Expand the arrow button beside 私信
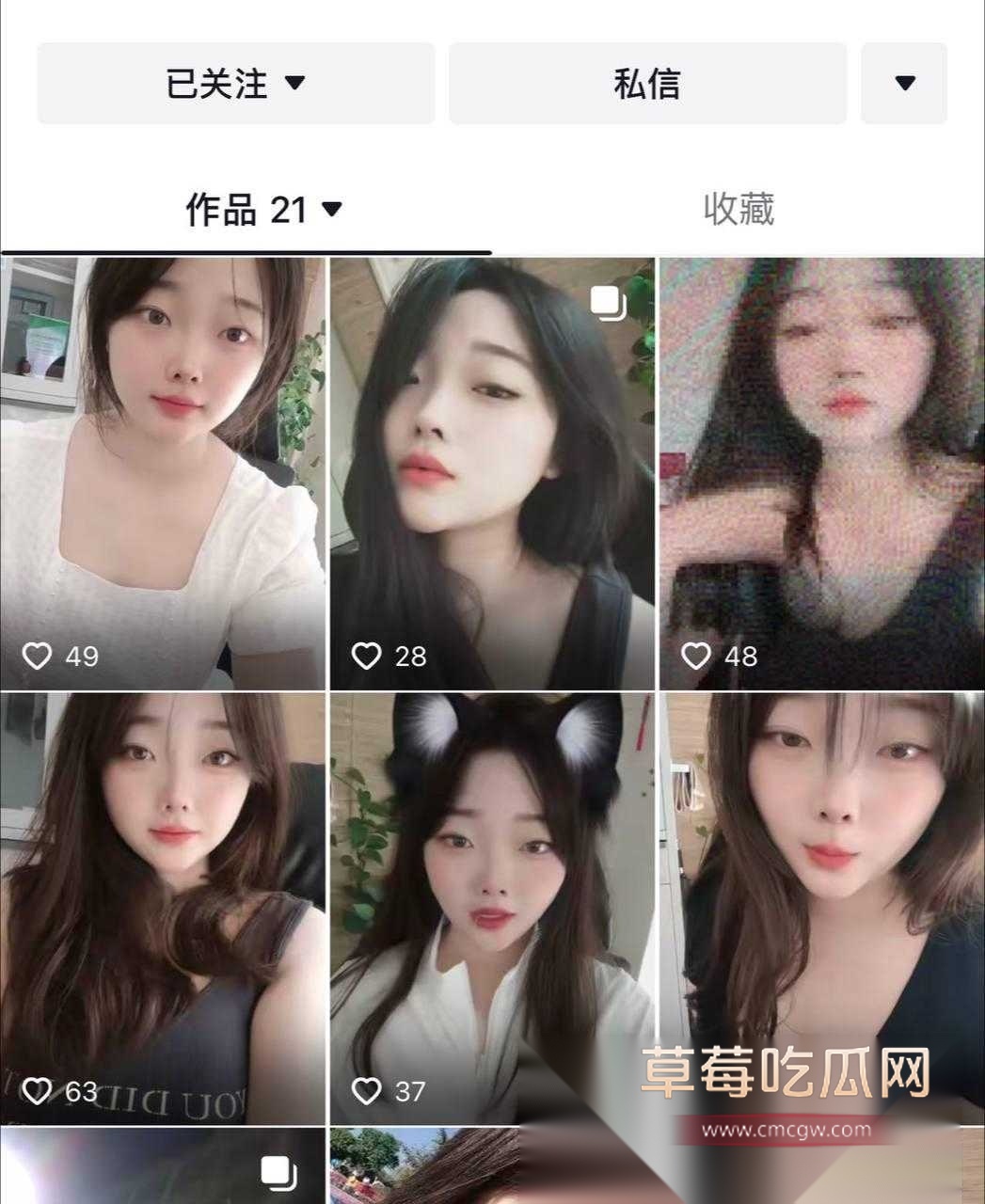 point(904,84)
